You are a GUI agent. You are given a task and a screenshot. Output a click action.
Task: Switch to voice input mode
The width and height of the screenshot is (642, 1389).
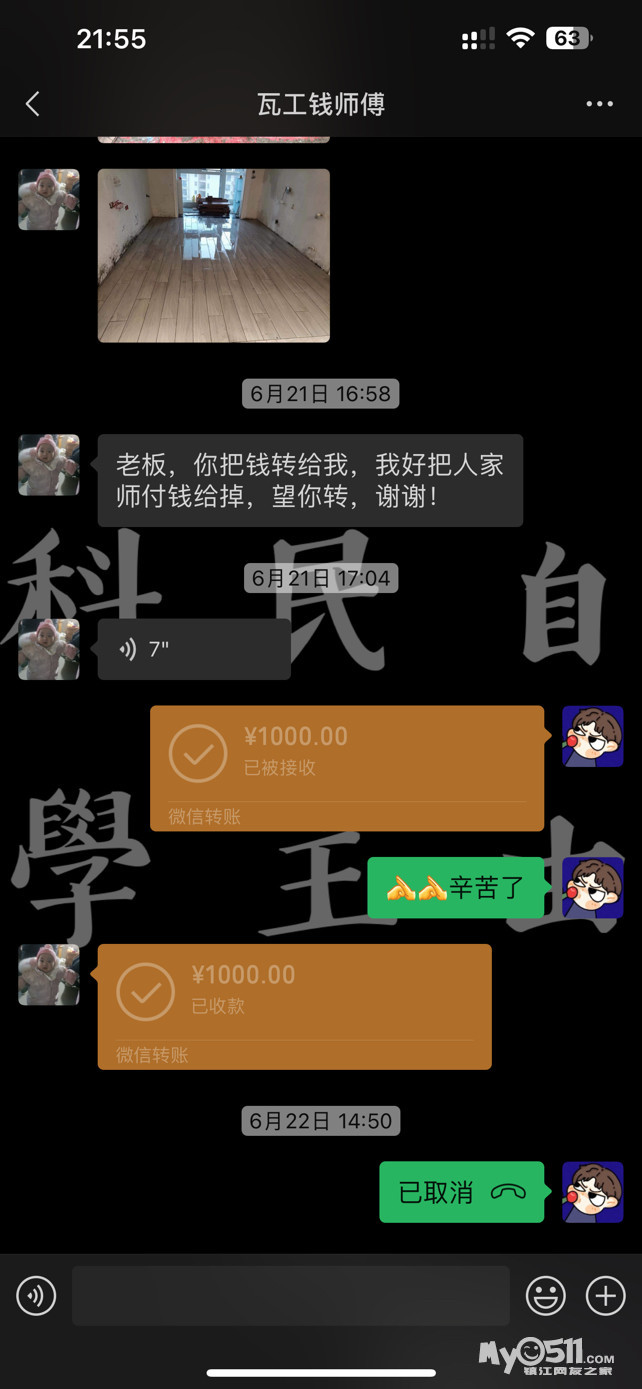pos(36,1297)
